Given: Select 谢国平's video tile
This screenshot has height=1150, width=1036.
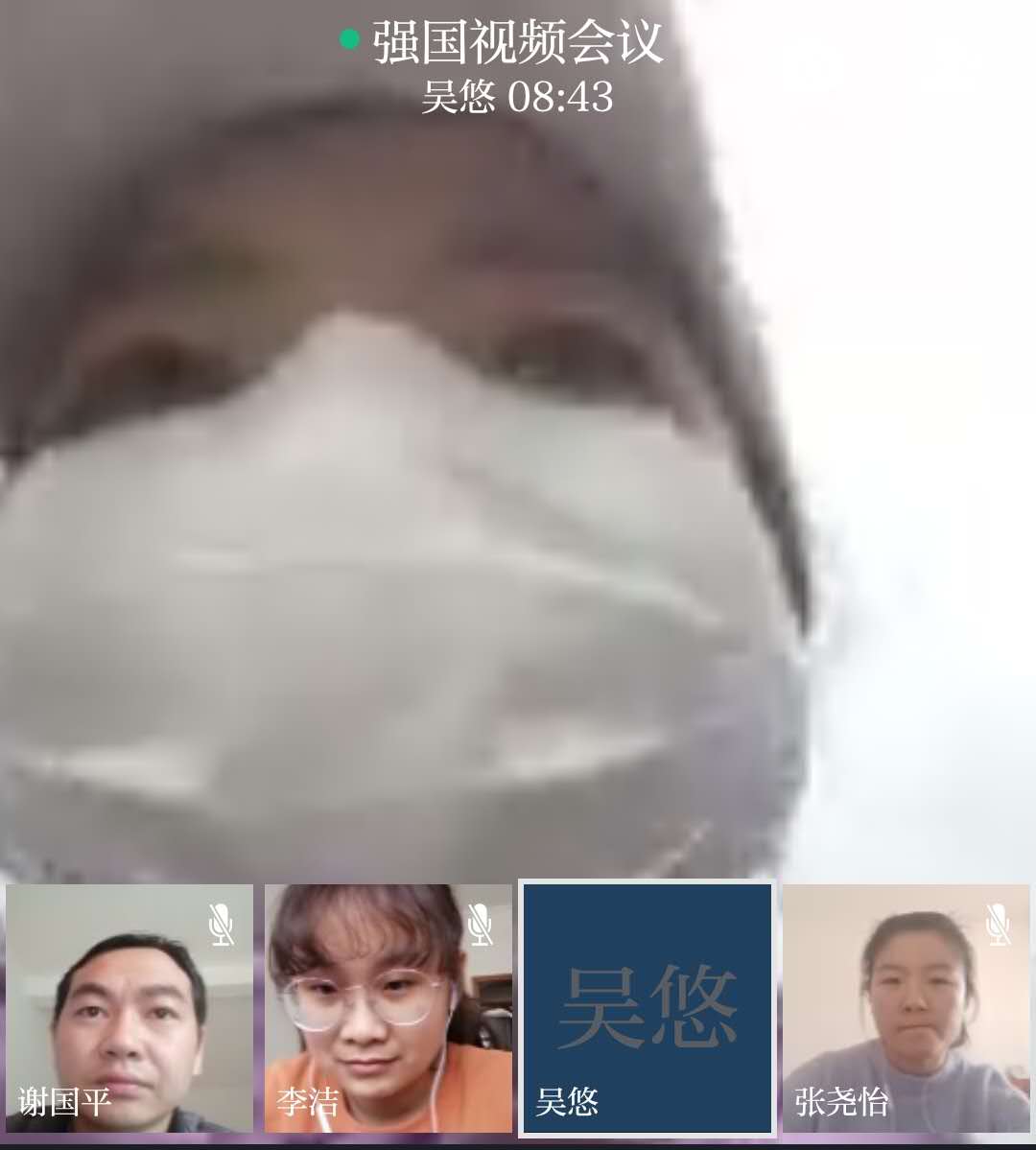Looking at the screenshot, I should coord(129,1008).
